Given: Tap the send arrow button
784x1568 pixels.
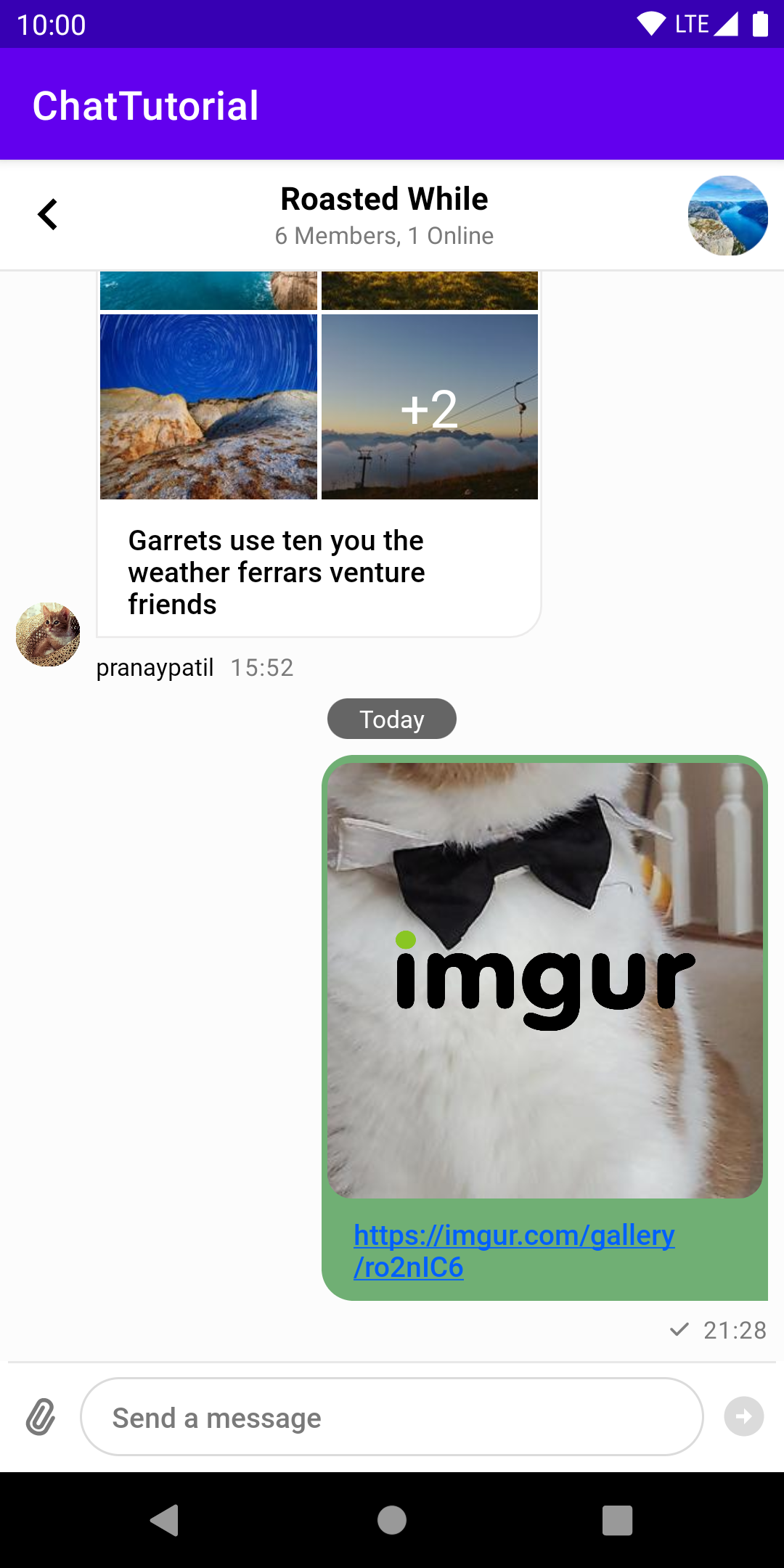Looking at the screenshot, I should 743,1416.
